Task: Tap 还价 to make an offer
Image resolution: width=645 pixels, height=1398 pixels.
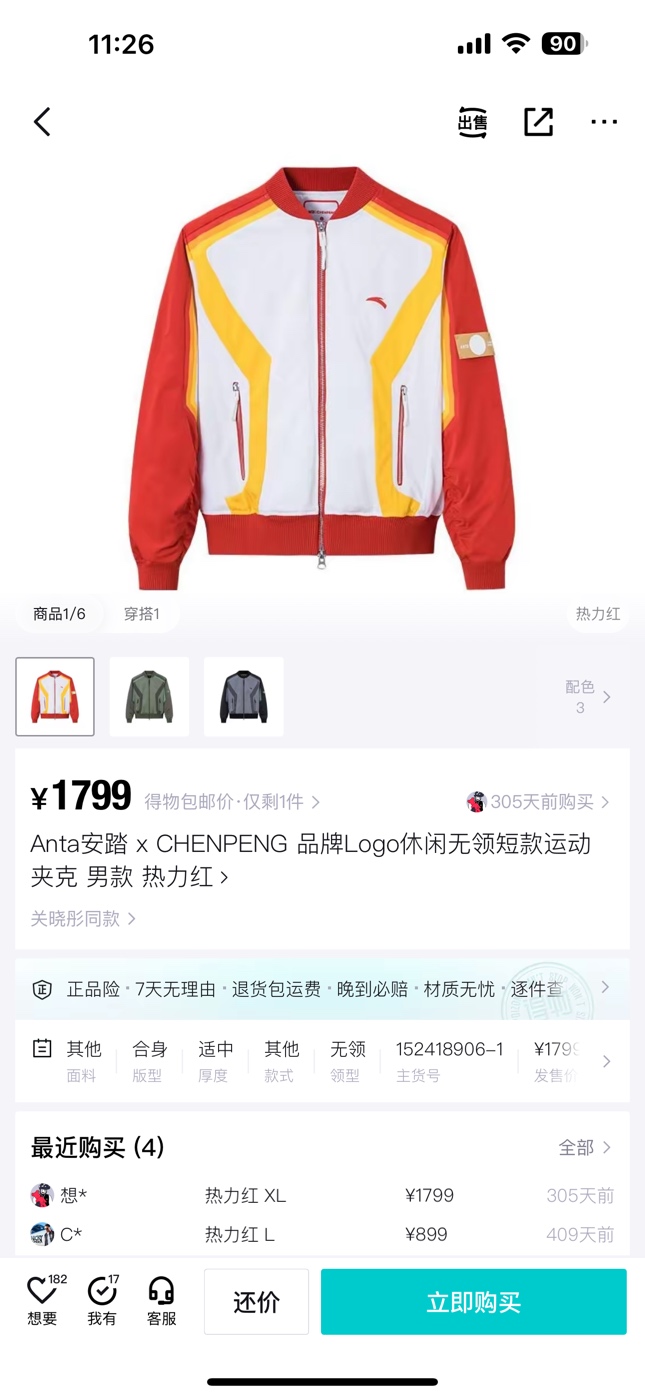Action: [257, 1302]
